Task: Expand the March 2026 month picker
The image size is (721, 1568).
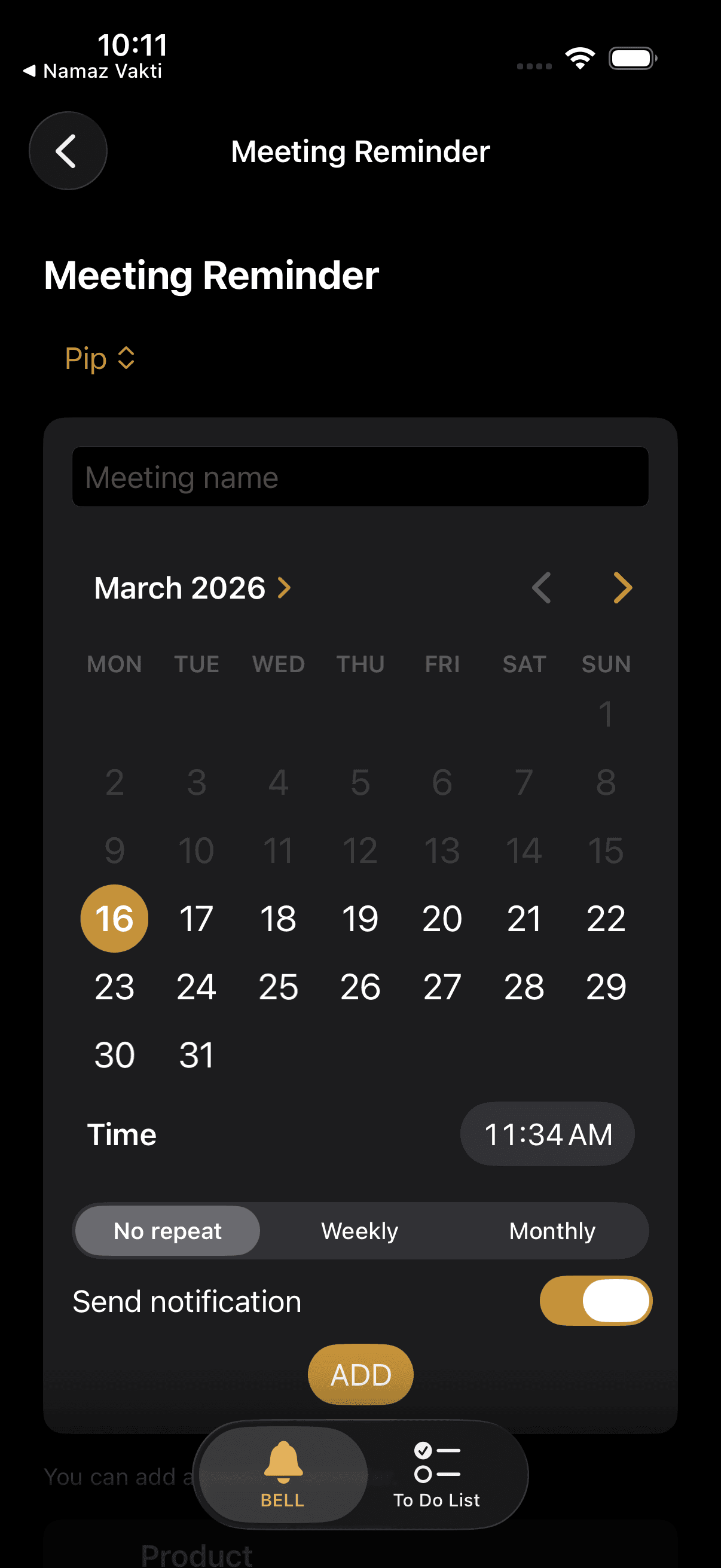Action: 193,588
